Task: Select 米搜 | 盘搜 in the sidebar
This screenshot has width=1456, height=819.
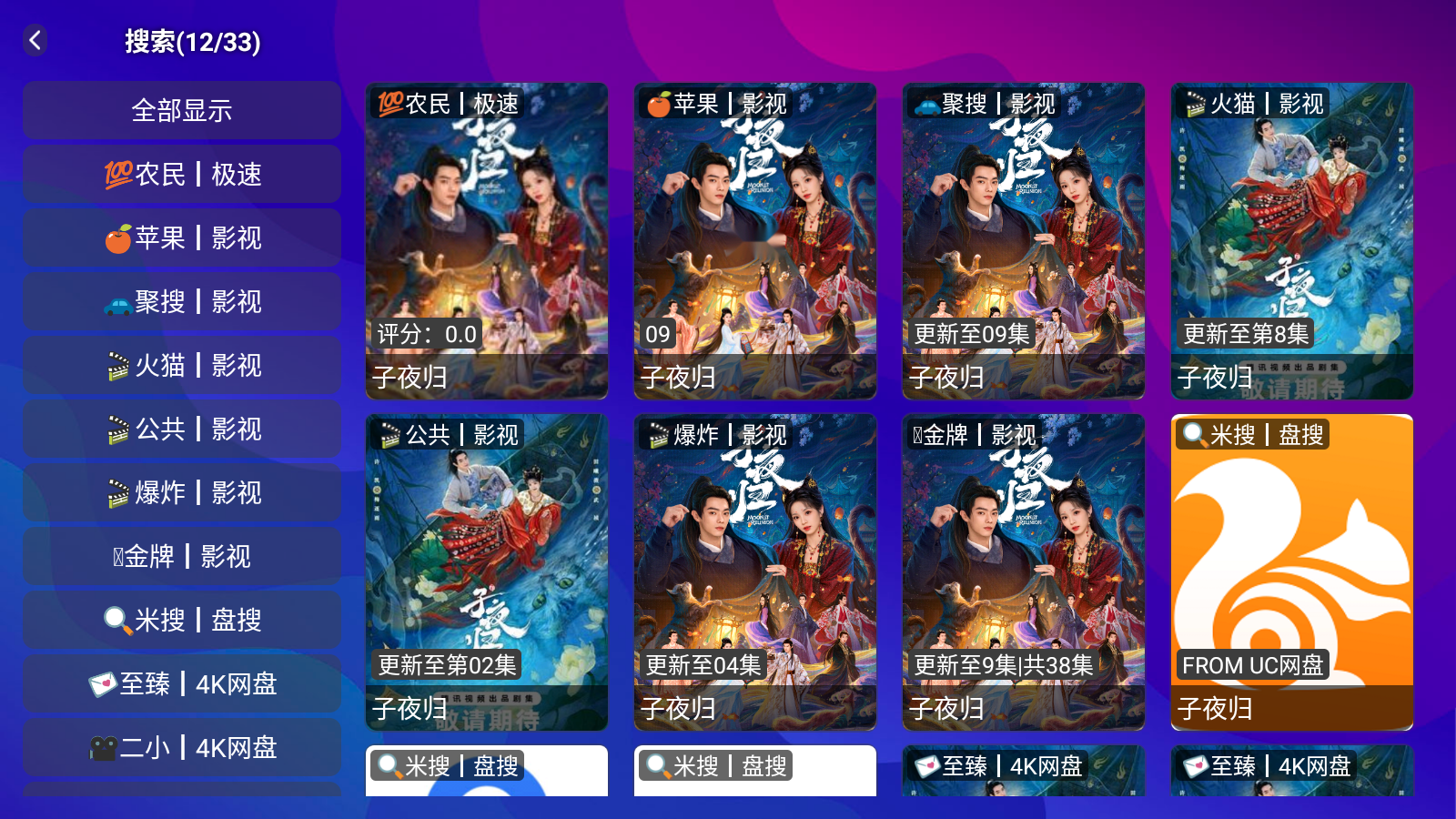Action: tap(182, 620)
